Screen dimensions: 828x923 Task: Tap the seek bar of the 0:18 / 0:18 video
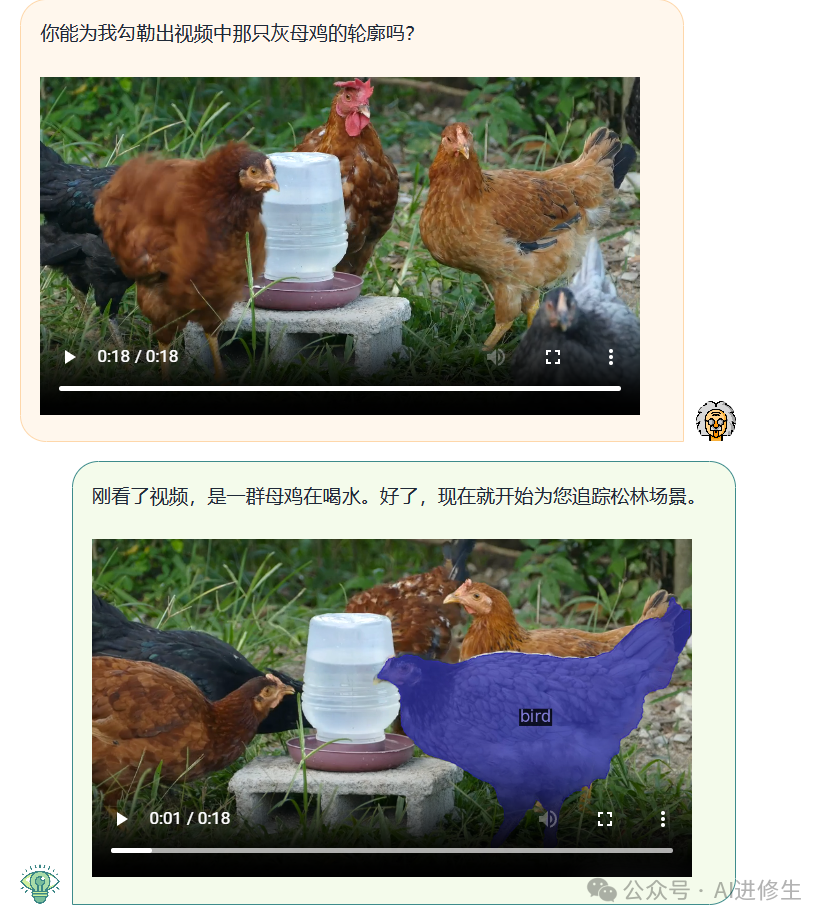coord(340,388)
